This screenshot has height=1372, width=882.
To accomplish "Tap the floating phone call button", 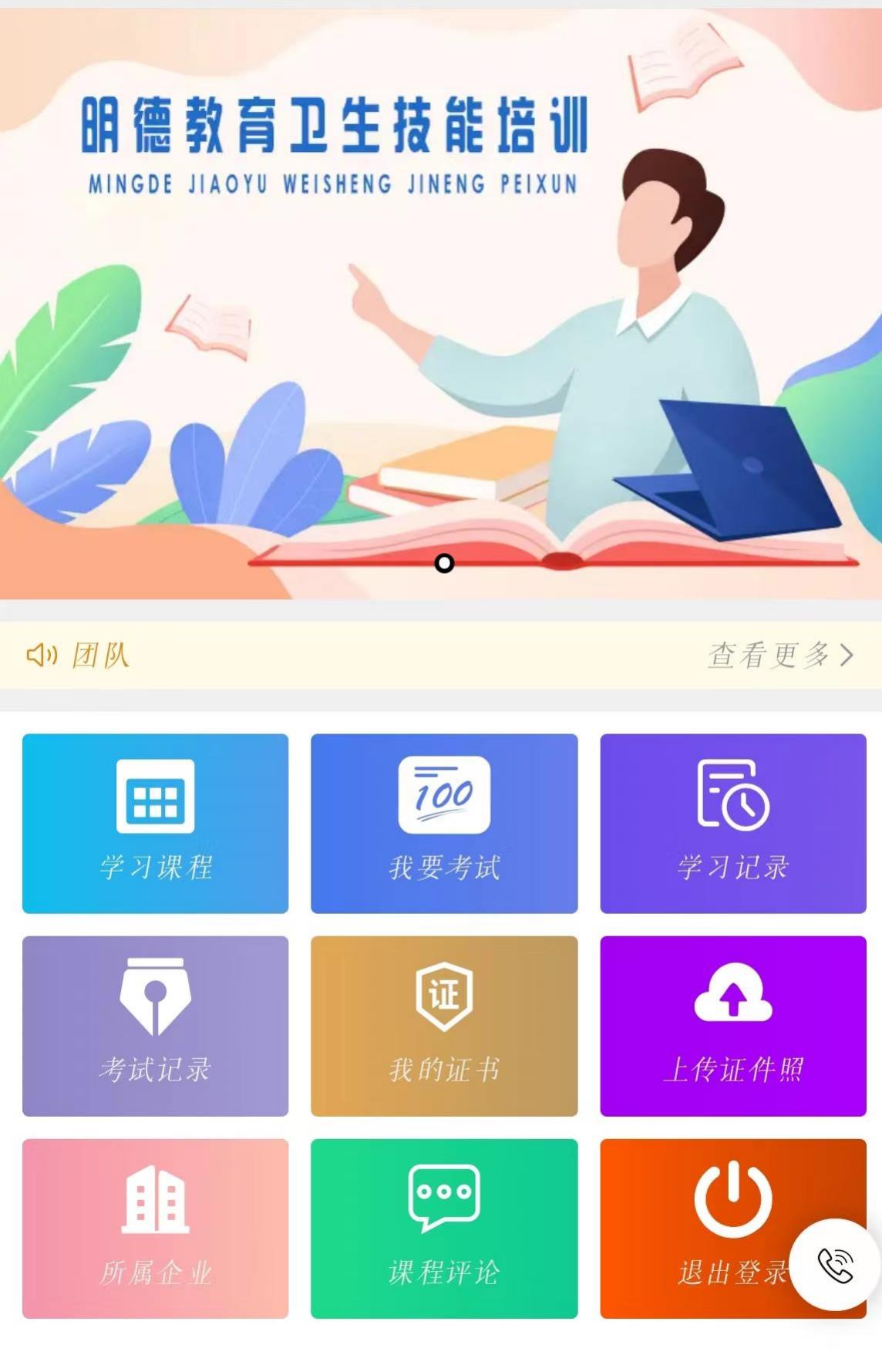I will 835,1265.
